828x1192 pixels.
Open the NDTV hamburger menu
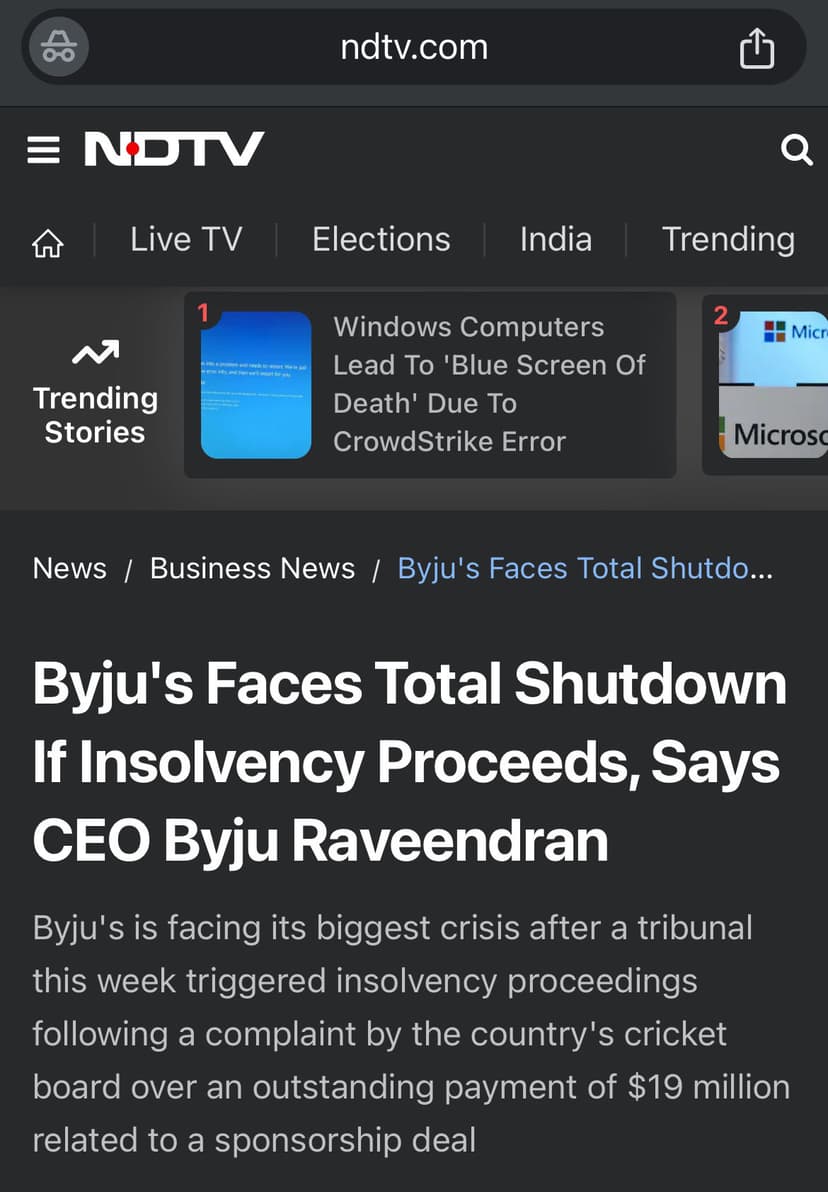[x=43, y=150]
